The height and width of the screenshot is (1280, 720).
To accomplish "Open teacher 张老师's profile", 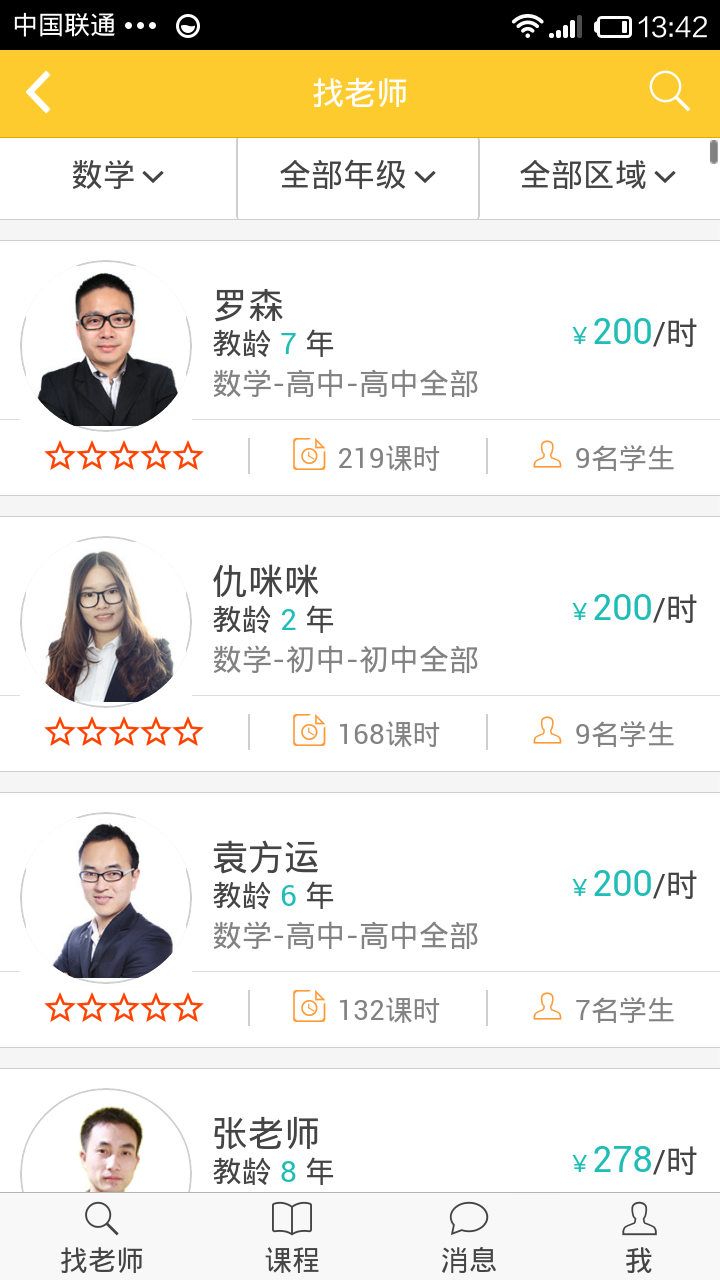I will point(360,1145).
